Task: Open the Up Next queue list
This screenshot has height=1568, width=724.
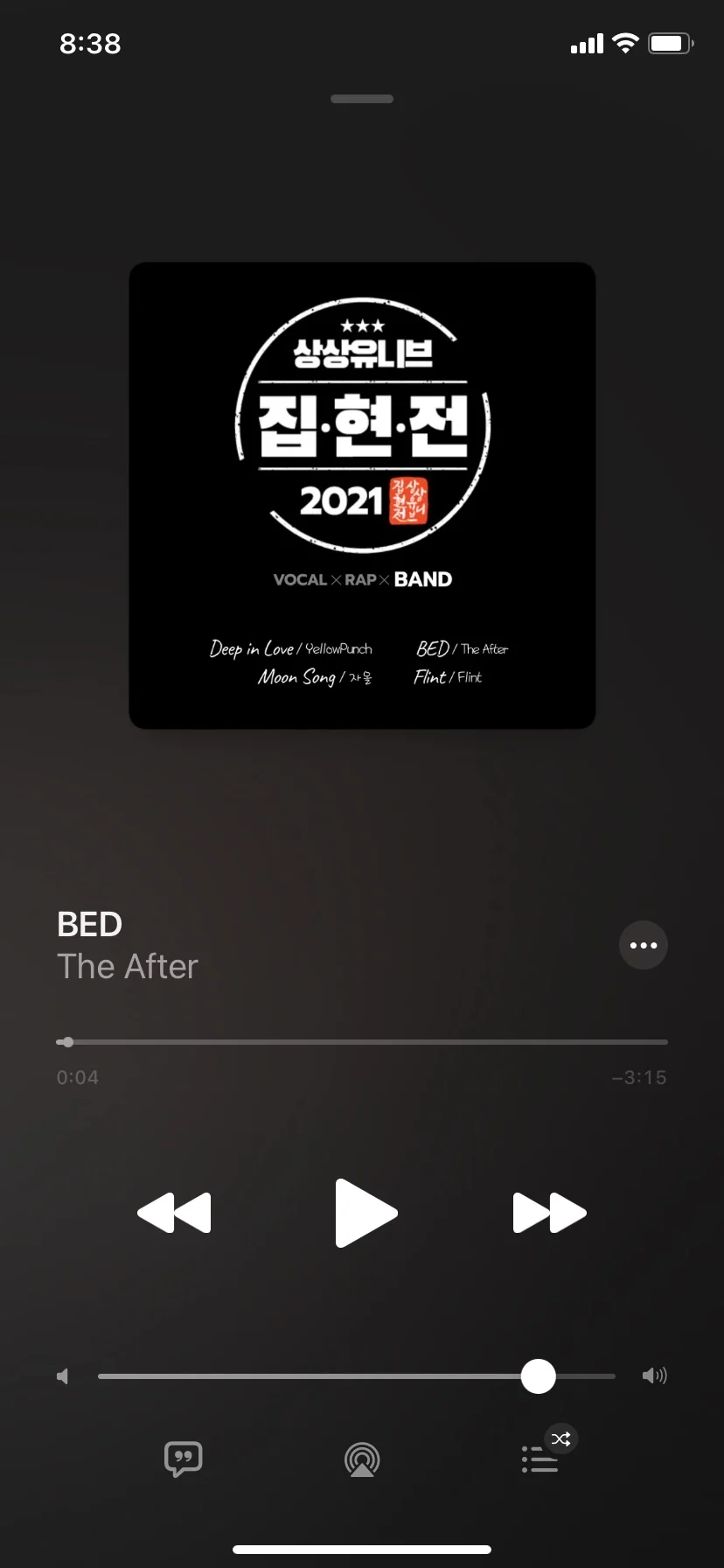Action: click(x=540, y=1459)
